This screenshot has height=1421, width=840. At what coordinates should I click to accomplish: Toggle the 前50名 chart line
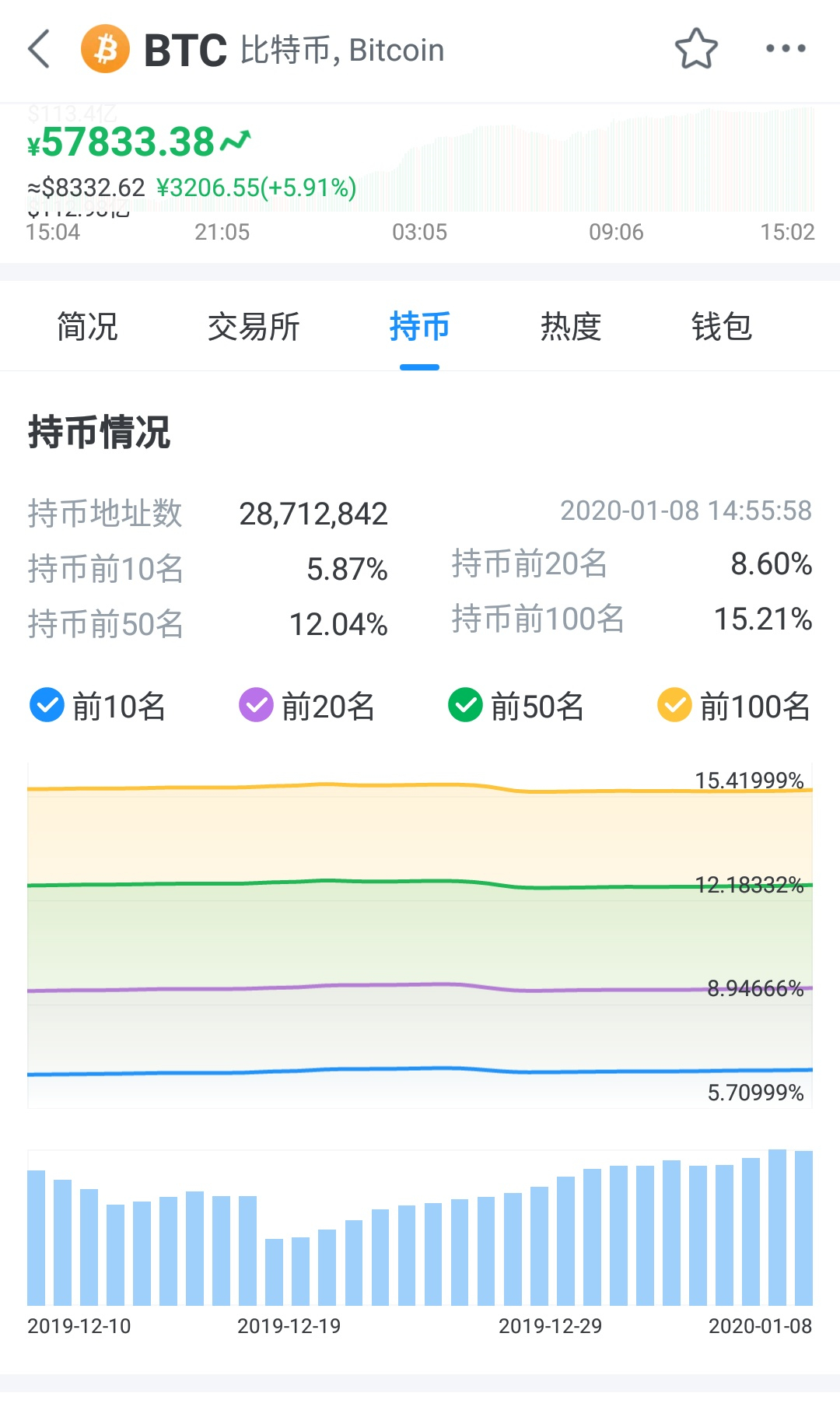click(516, 706)
